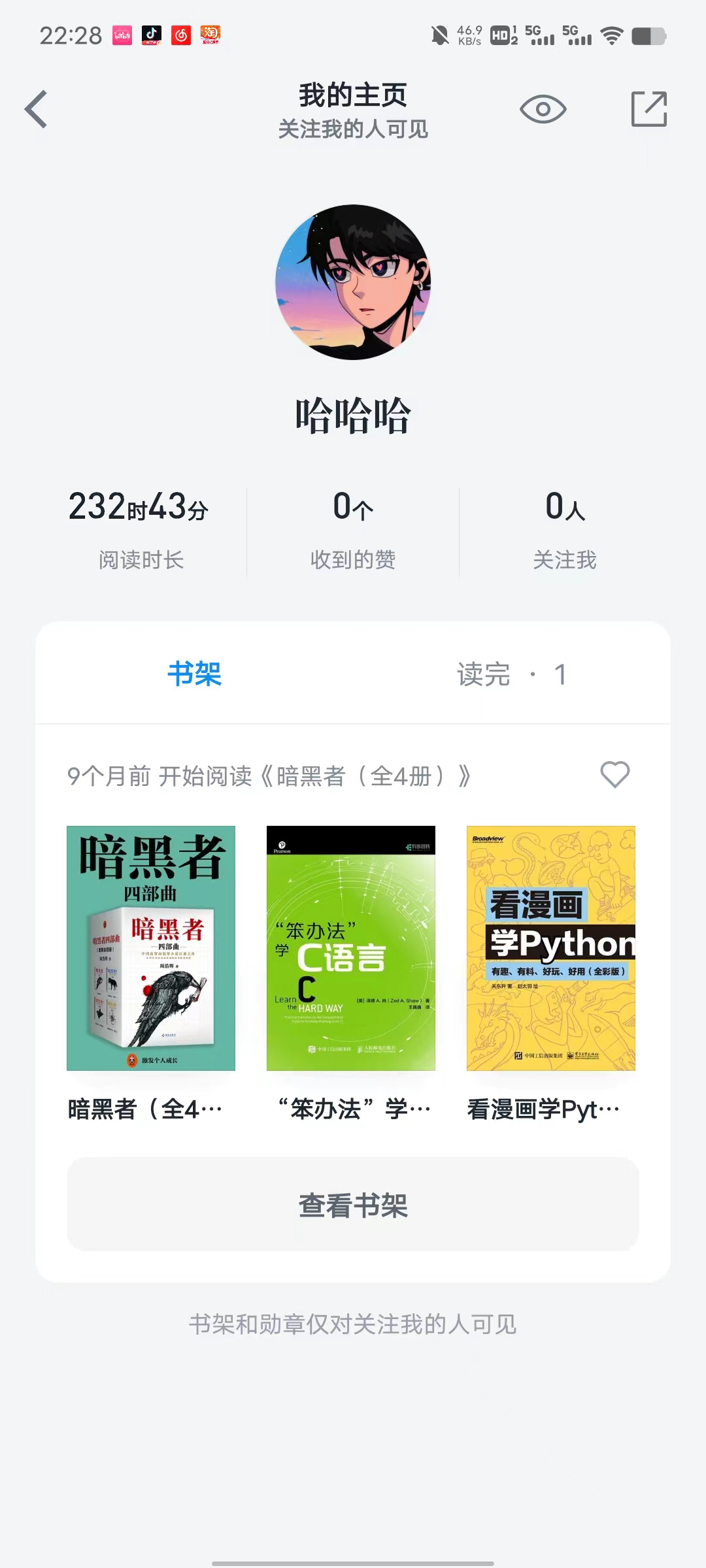View 收到的赞 count

pos(353,531)
